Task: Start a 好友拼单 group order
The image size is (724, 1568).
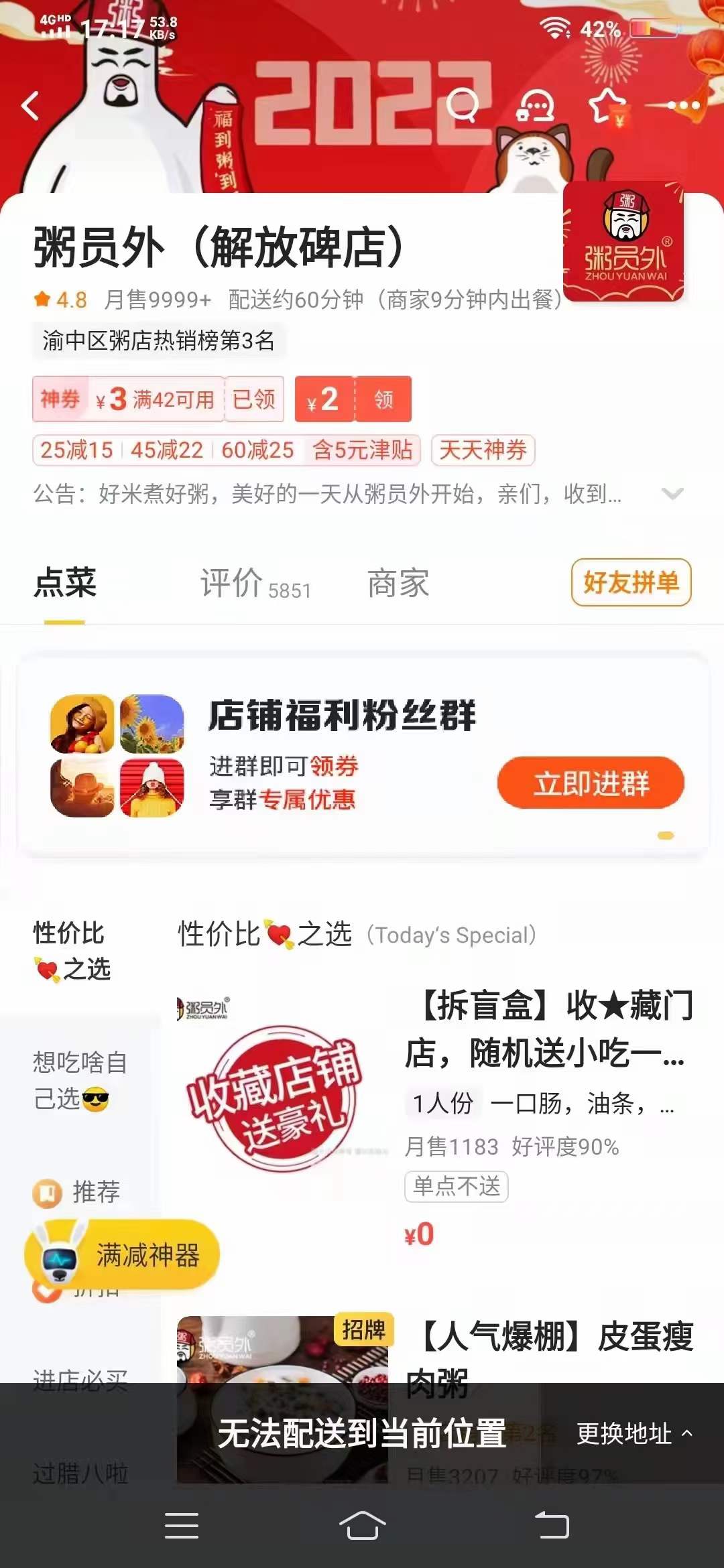Action: [631, 582]
